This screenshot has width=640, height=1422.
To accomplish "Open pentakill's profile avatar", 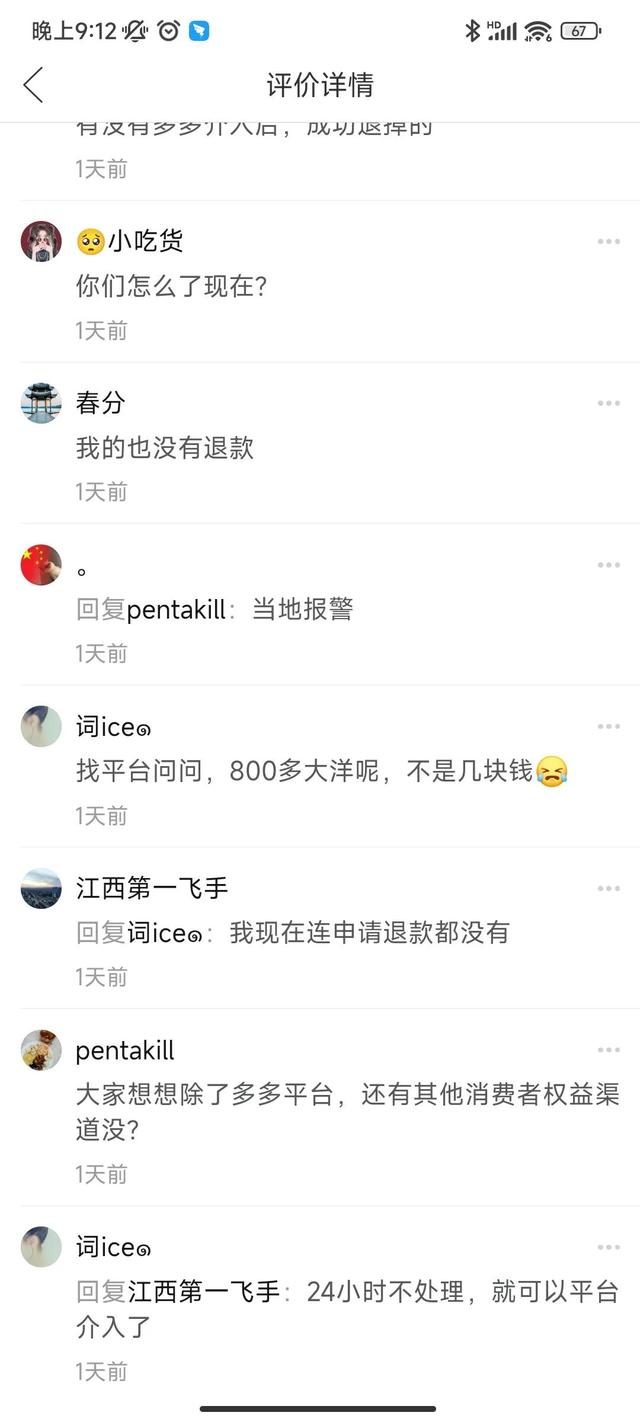I will point(41,1050).
